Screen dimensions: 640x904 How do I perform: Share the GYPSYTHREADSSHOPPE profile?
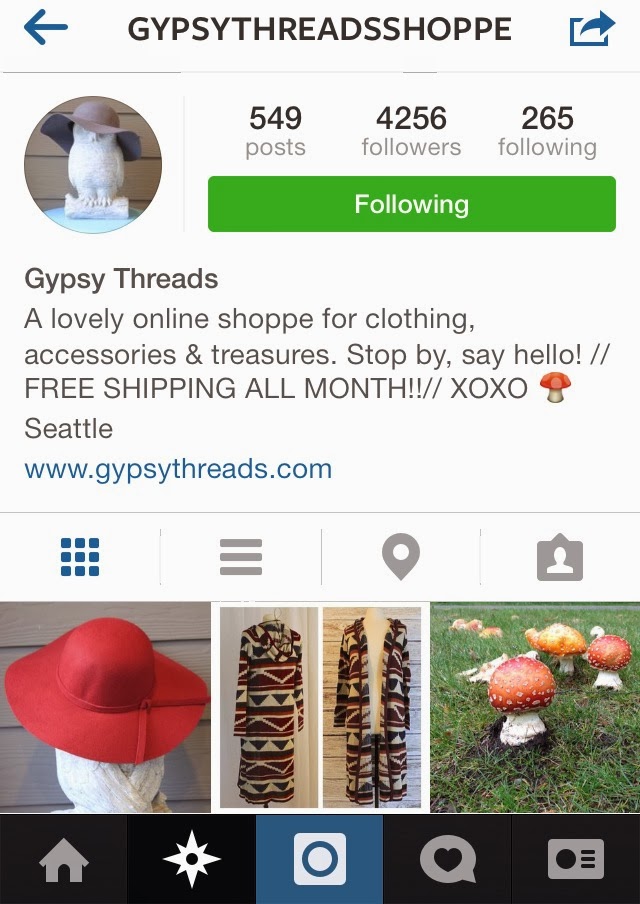tap(591, 28)
